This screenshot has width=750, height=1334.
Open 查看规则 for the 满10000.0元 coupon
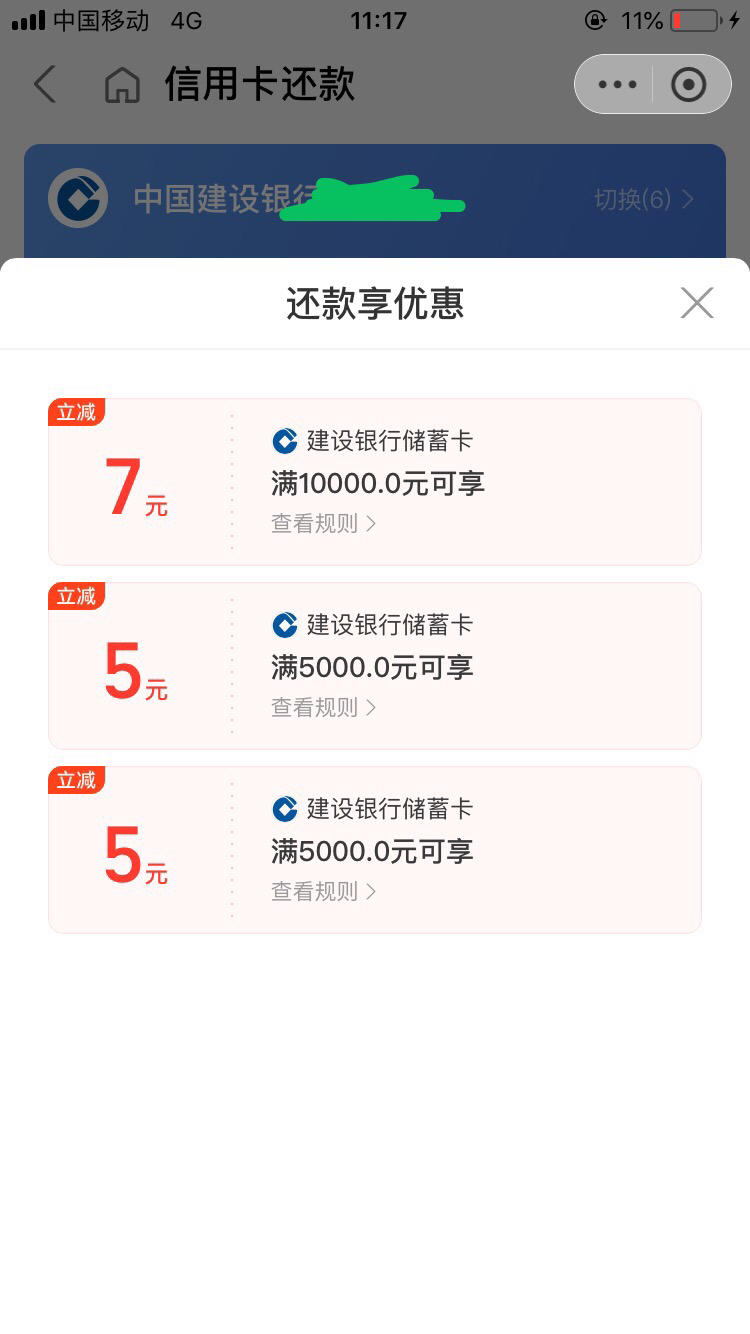pyautogui.click(x=324, y=524)
